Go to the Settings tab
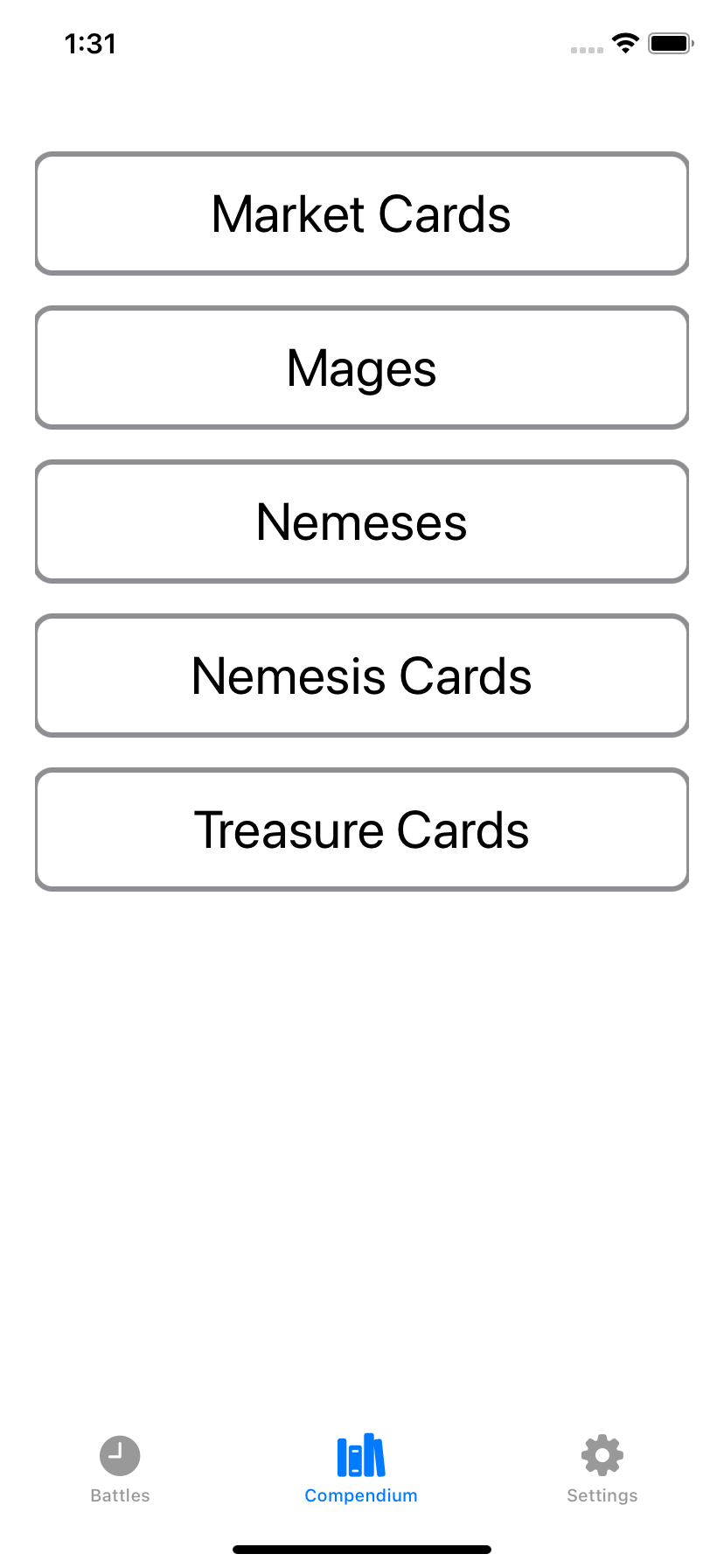 pyautogui.click(x=602, y=1470)
